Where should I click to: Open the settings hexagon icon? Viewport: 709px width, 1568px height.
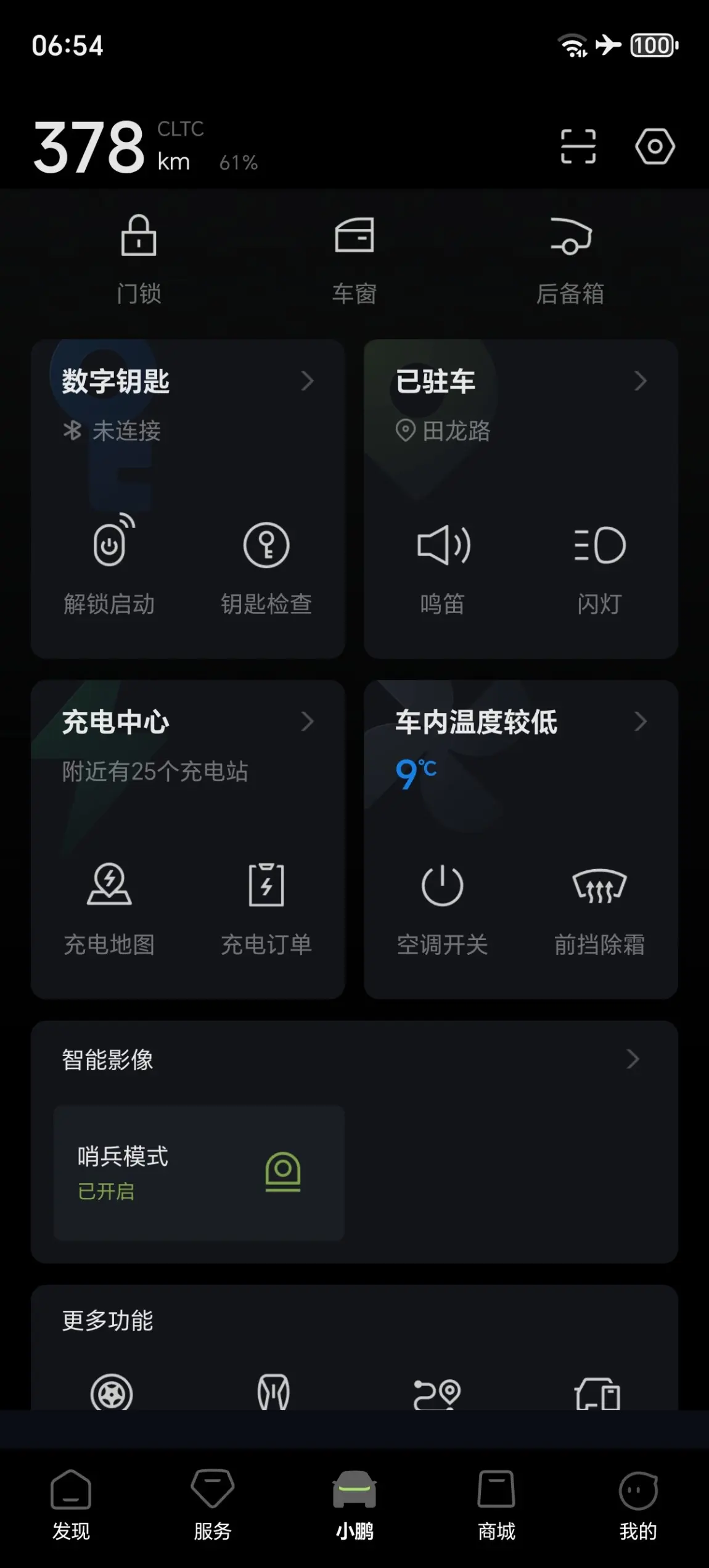click(655, 146)
